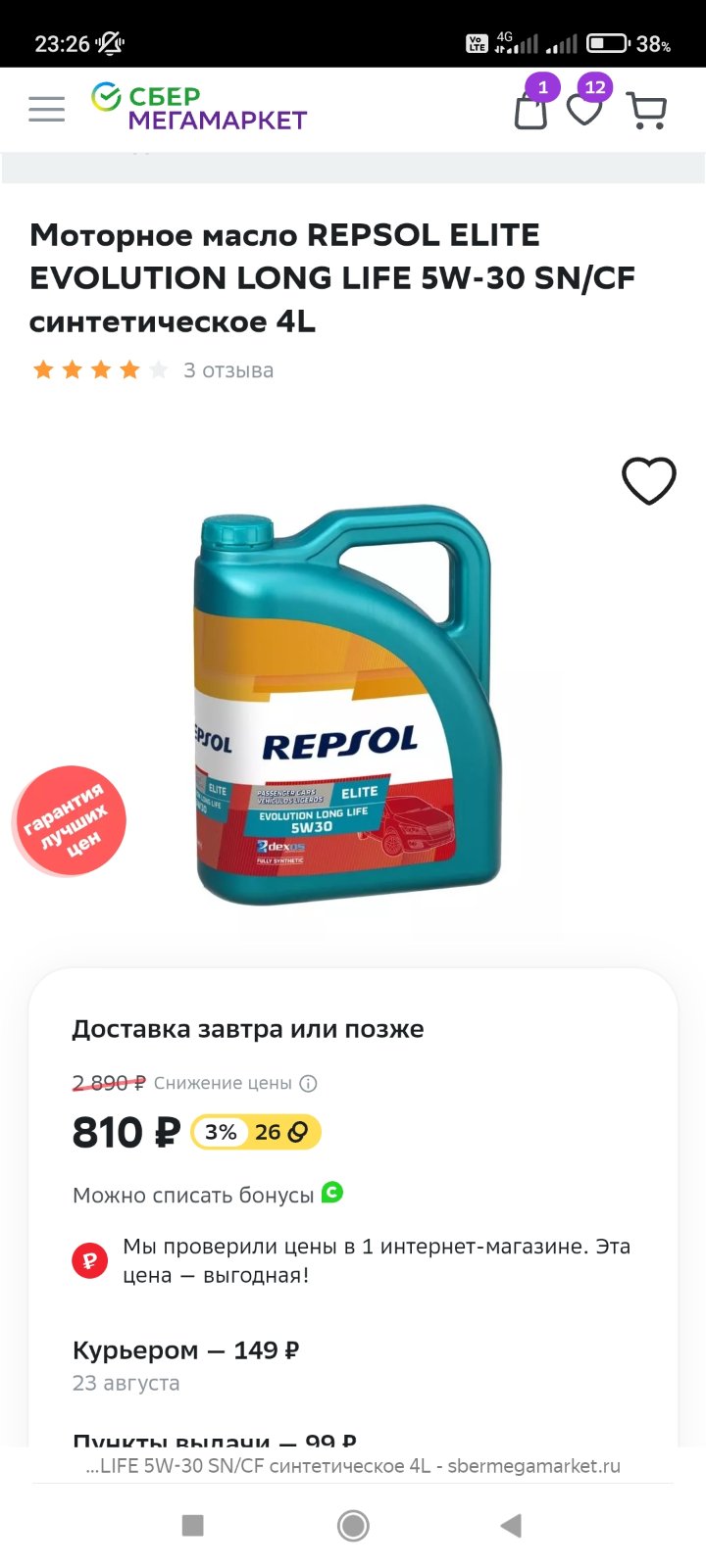Tap the system back button
The height and width of the screenshot is (1568, 706).
pos(511,1525)
